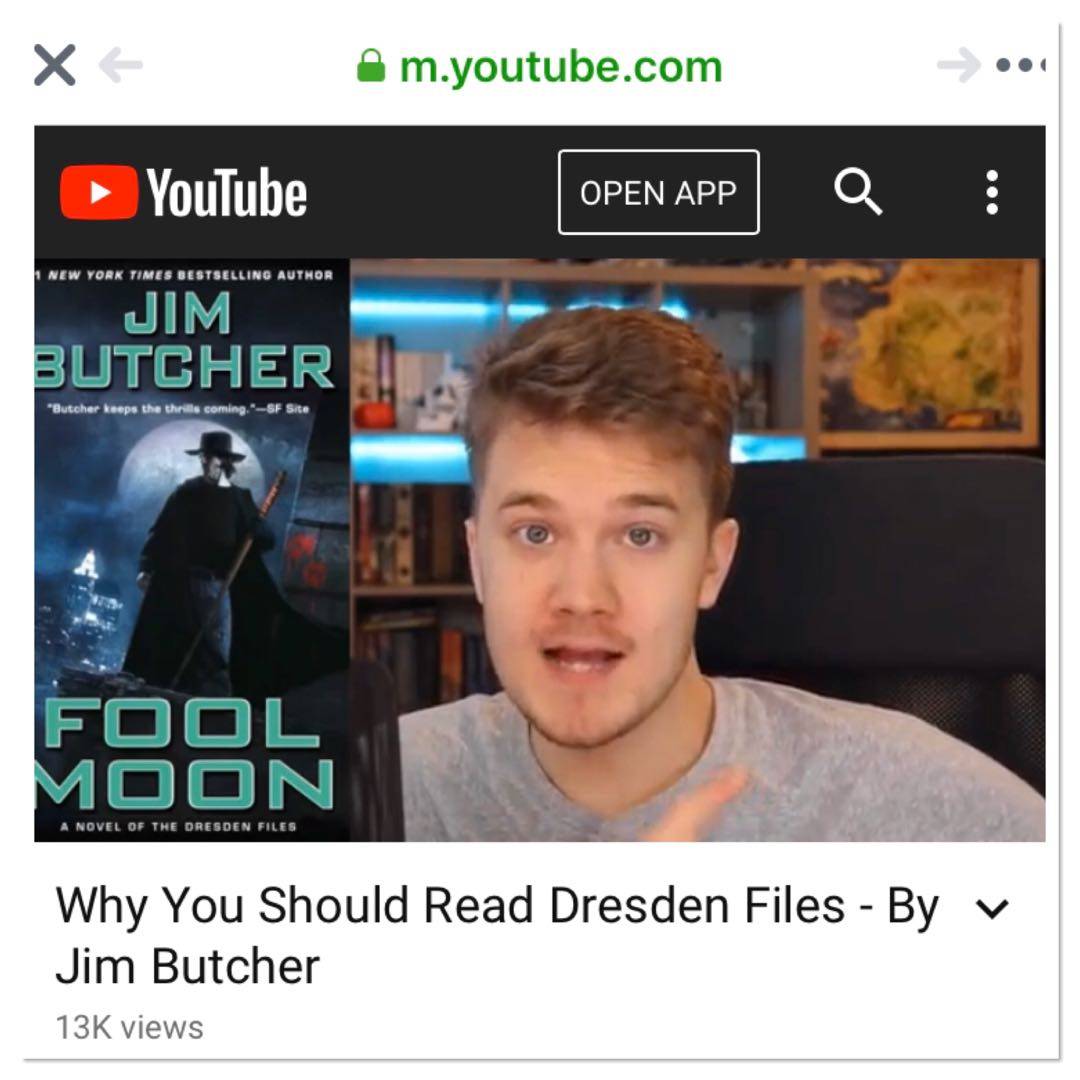Tap the video player to show controls

pos(540,550)
